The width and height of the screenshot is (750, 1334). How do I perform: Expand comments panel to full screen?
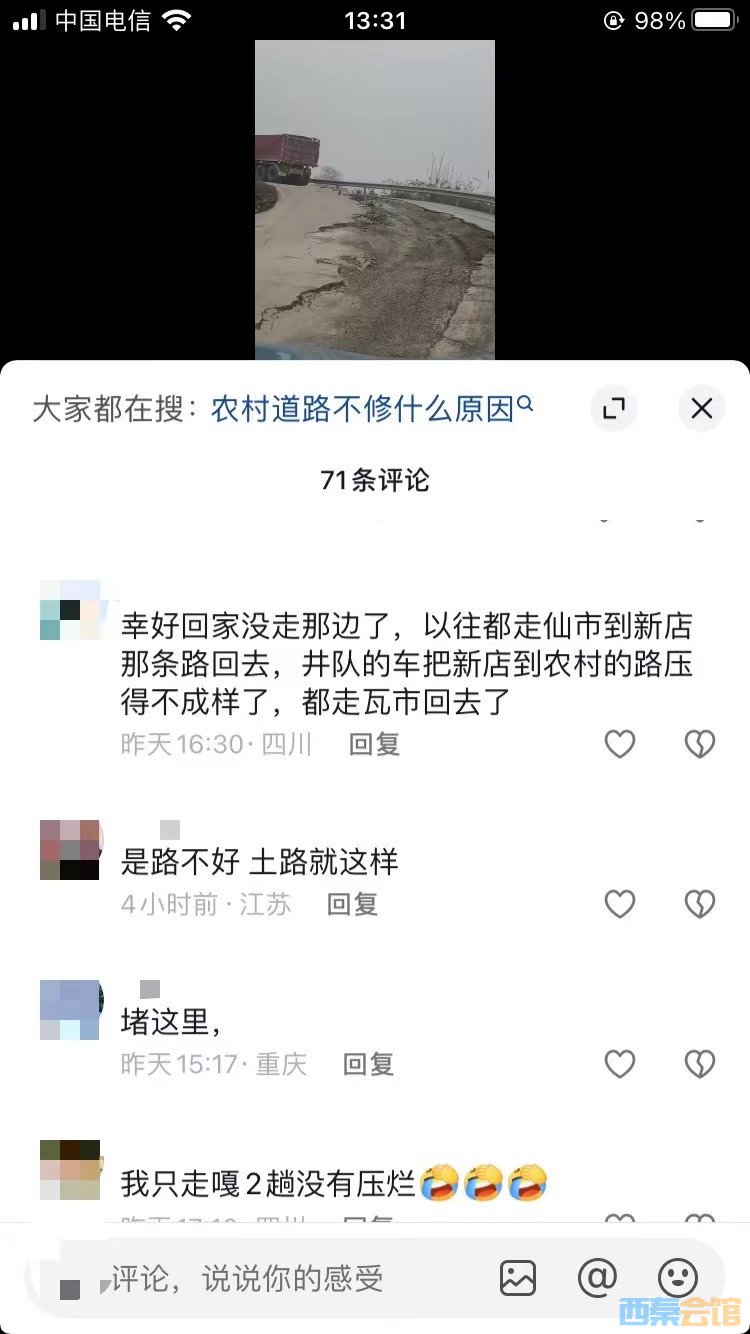click(x=613, y=408)
